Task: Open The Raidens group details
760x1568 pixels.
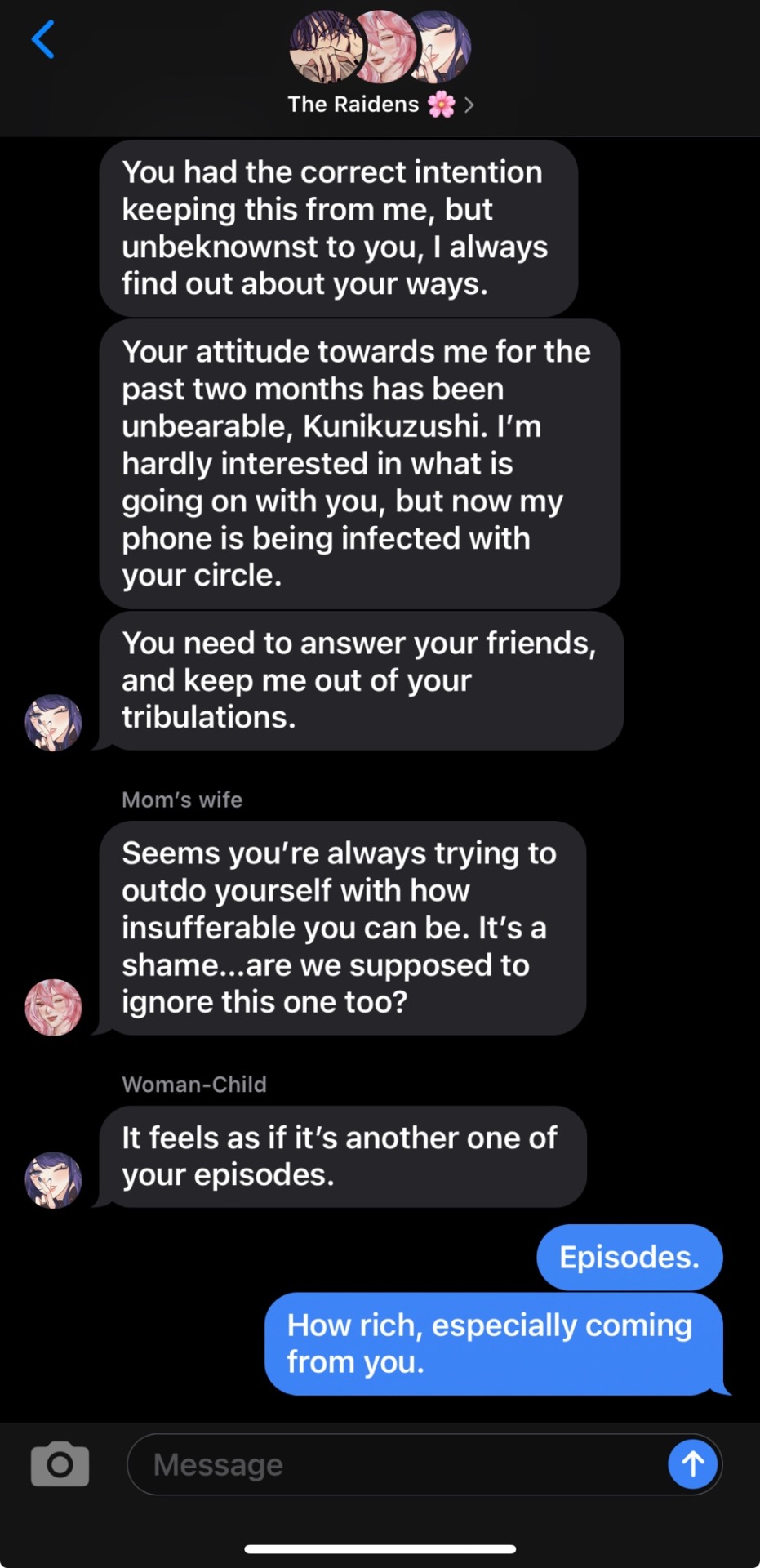Action: point(380,105)
